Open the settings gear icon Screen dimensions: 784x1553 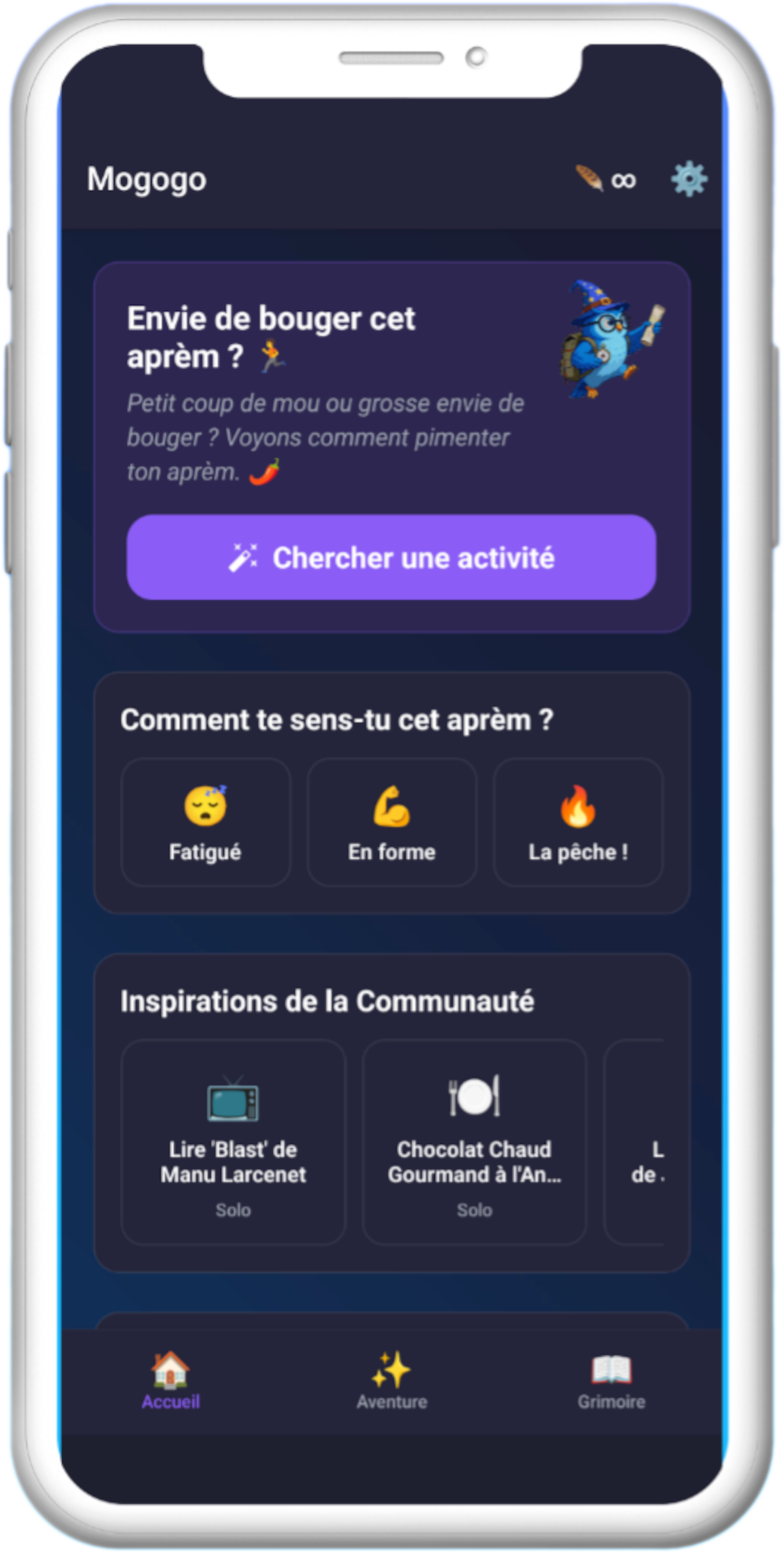pyautogui.click(x=688, y=179)
